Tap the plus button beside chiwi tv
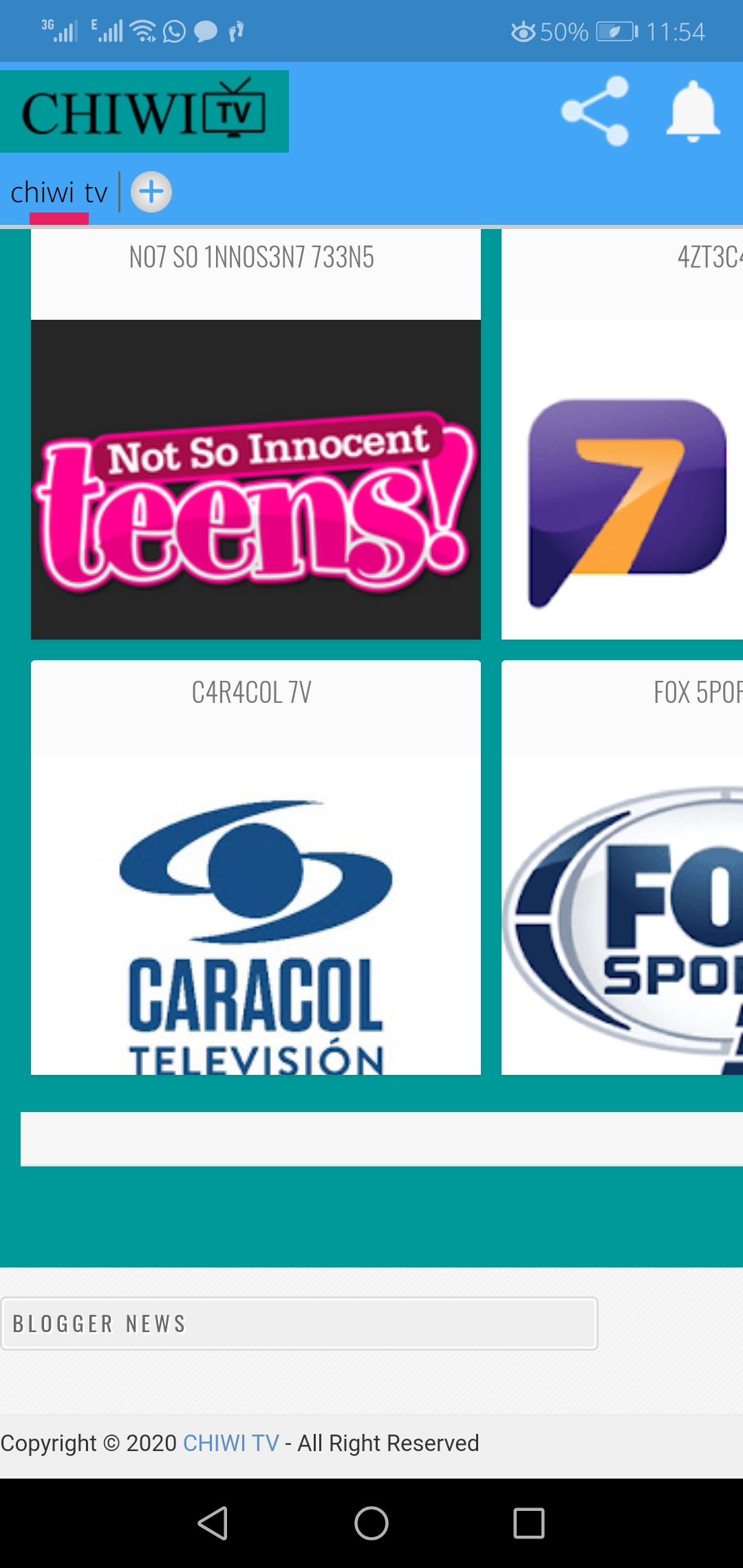Image resolution: width=743 pixels, height=1568 pixels. pos(151,192)
